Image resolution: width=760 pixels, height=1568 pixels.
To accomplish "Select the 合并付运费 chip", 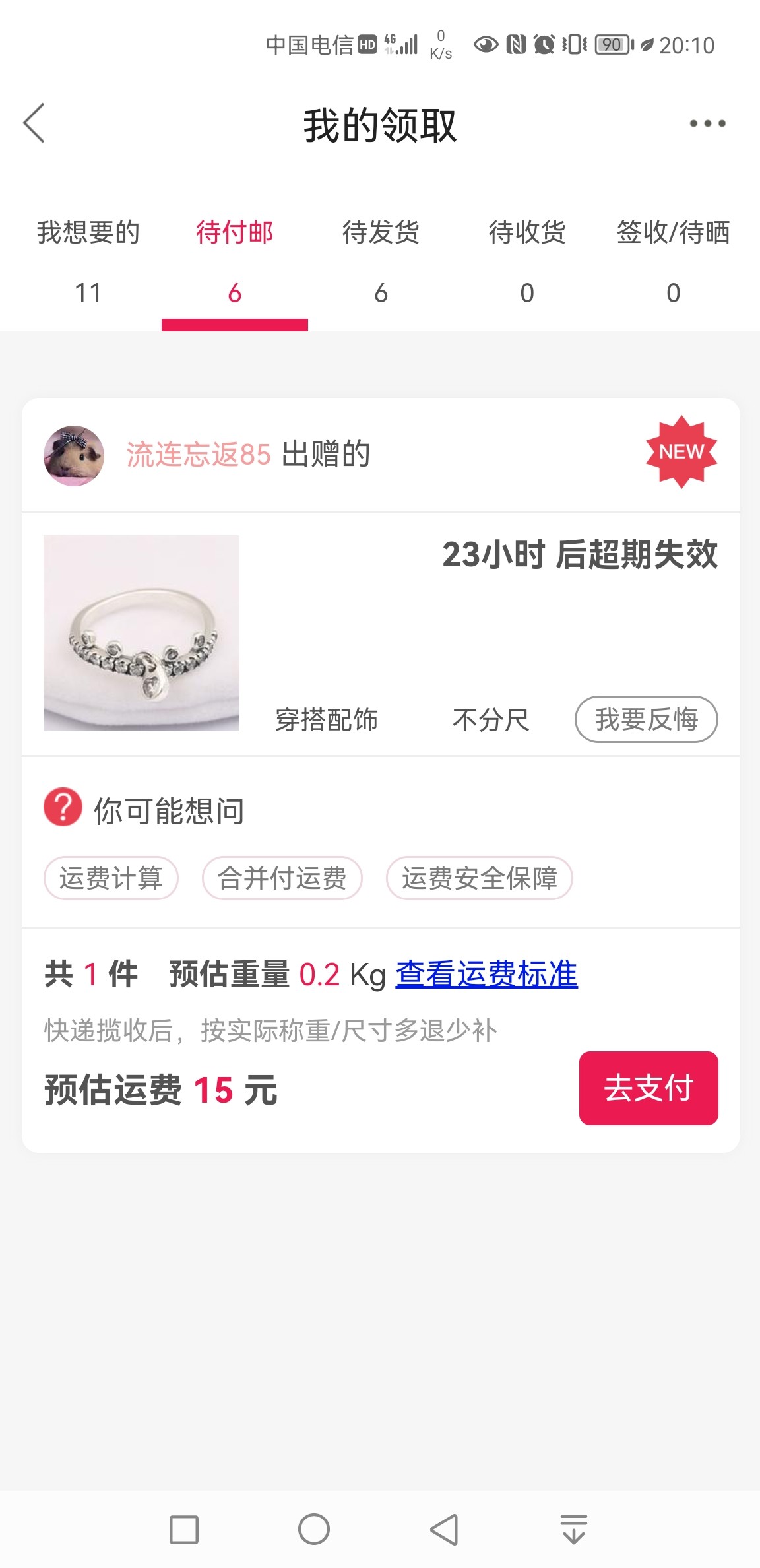I will [x=282, y=878].
